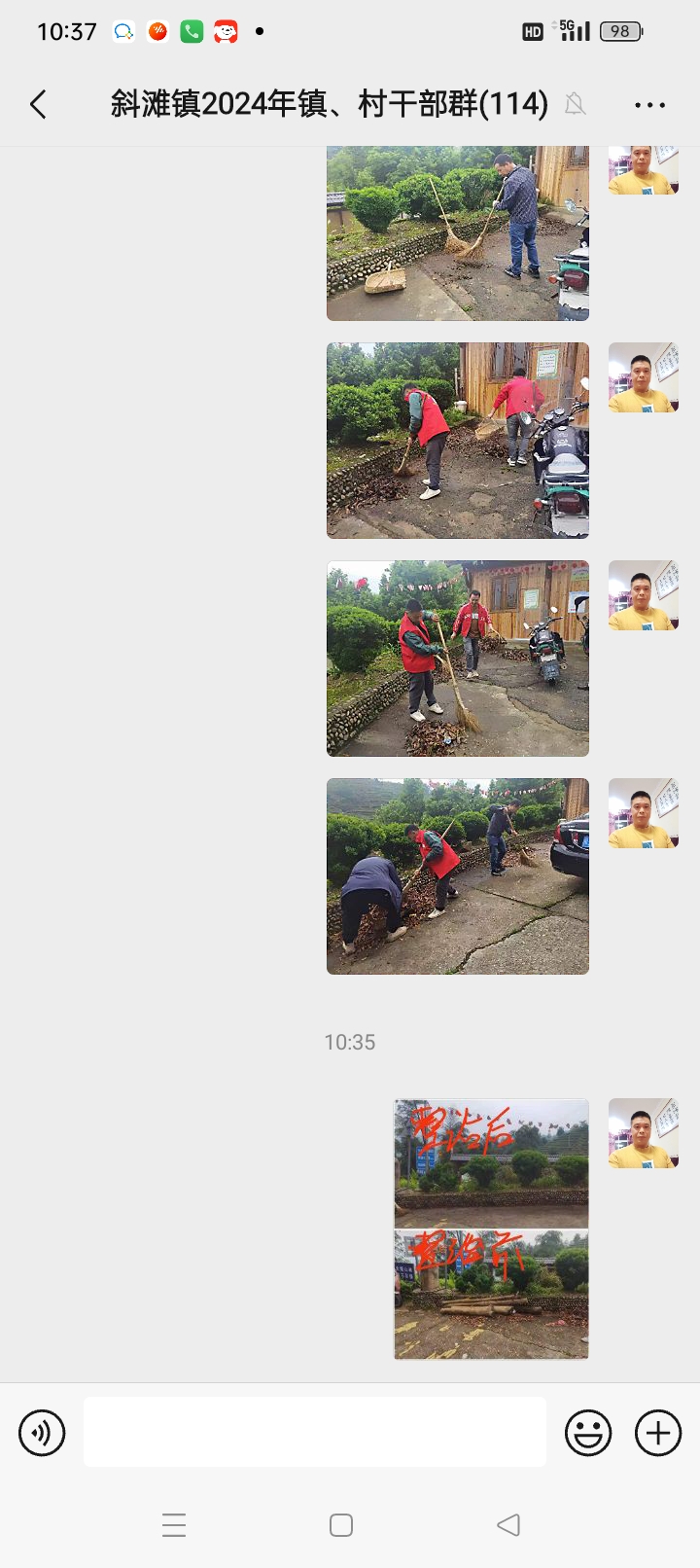Open photo of red-vest volunteer with long broom
Viewport: 700px width, 1568px height.
tap(457, 659)
